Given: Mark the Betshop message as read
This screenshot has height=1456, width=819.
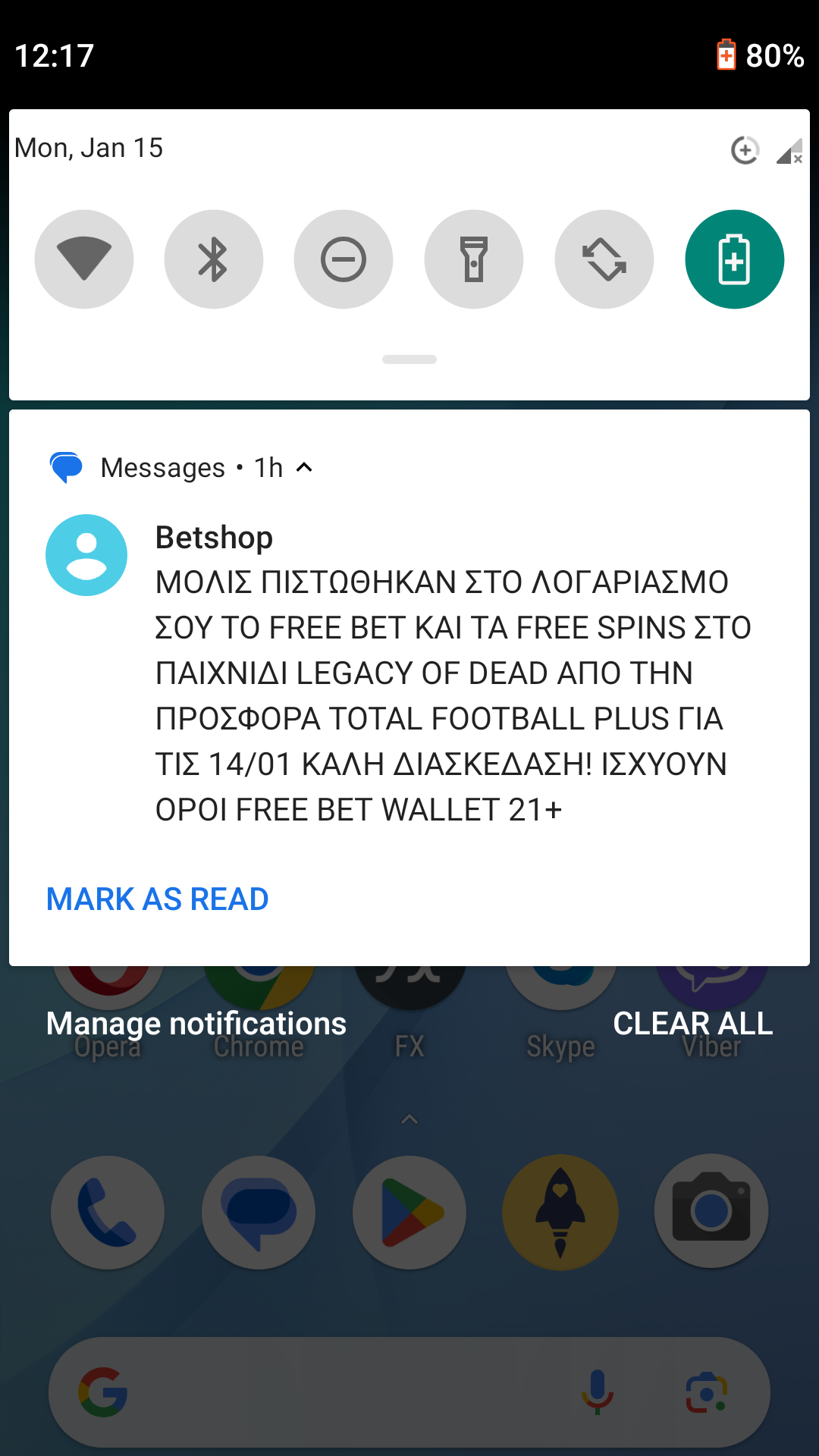Looking at the screenshot, I should pyautogui.click(x=158, y=899).
